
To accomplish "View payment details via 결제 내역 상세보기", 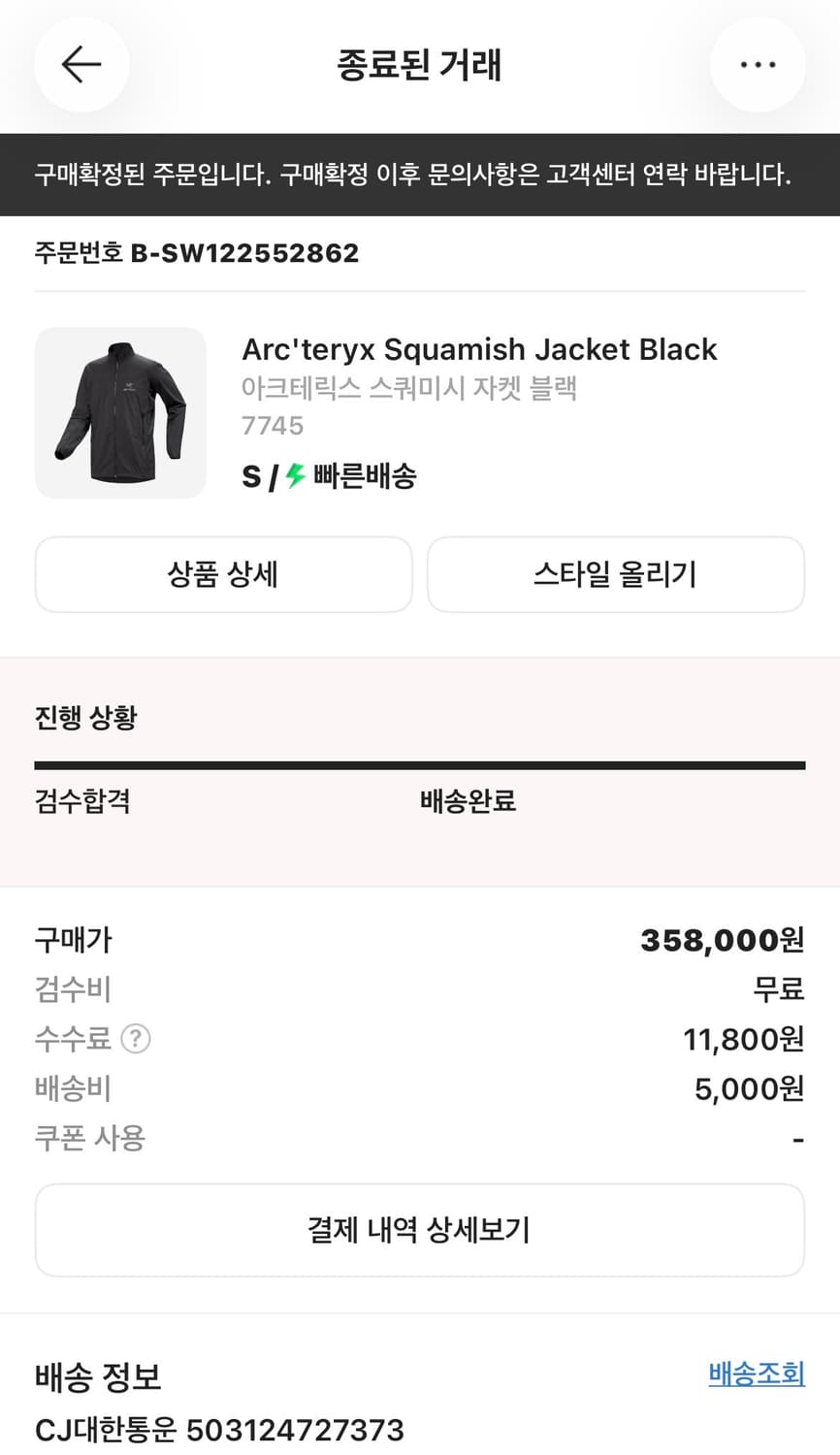I will tap(419, 1229).
